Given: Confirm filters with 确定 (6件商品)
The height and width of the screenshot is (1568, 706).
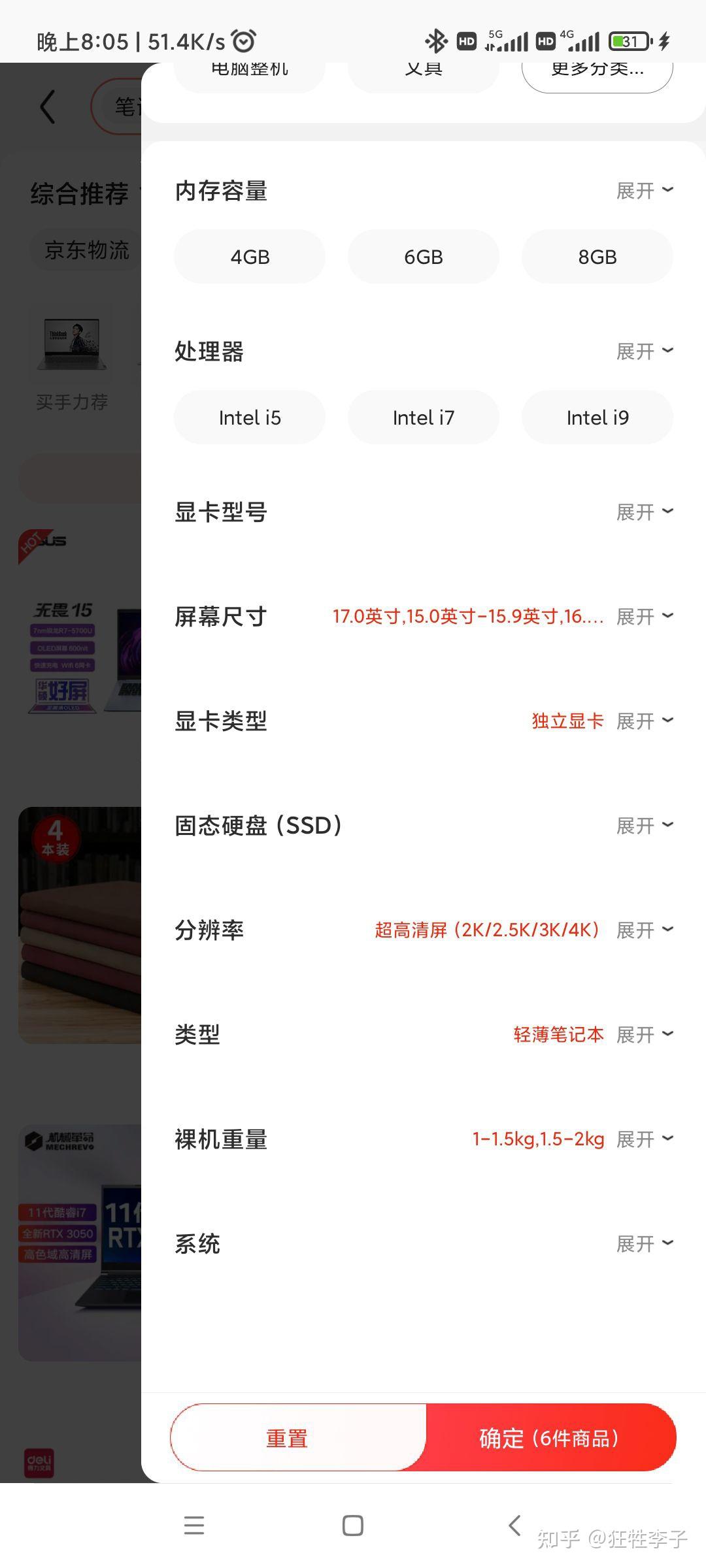Looking at the screenshot, I should pyautogui.click(x=550, y=1438).
